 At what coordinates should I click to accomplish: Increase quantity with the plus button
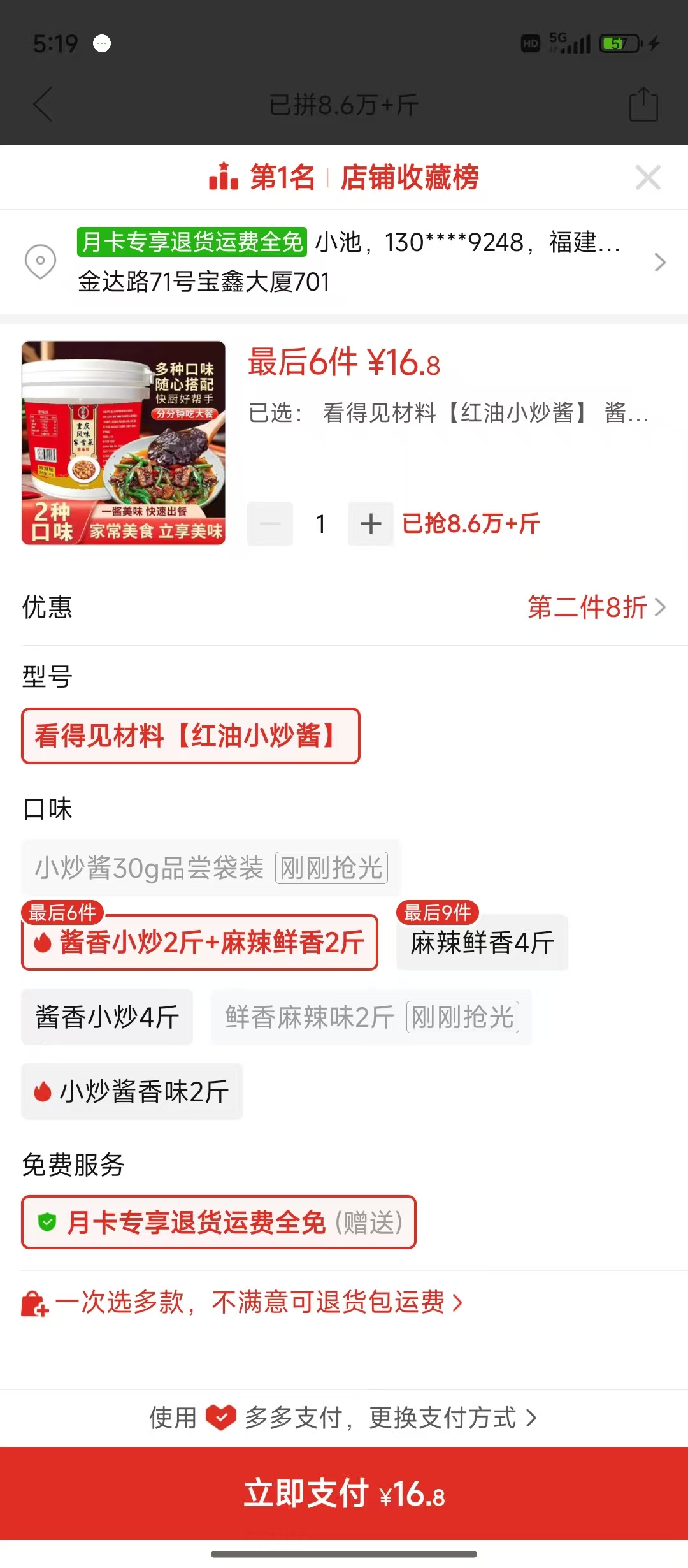370,524
